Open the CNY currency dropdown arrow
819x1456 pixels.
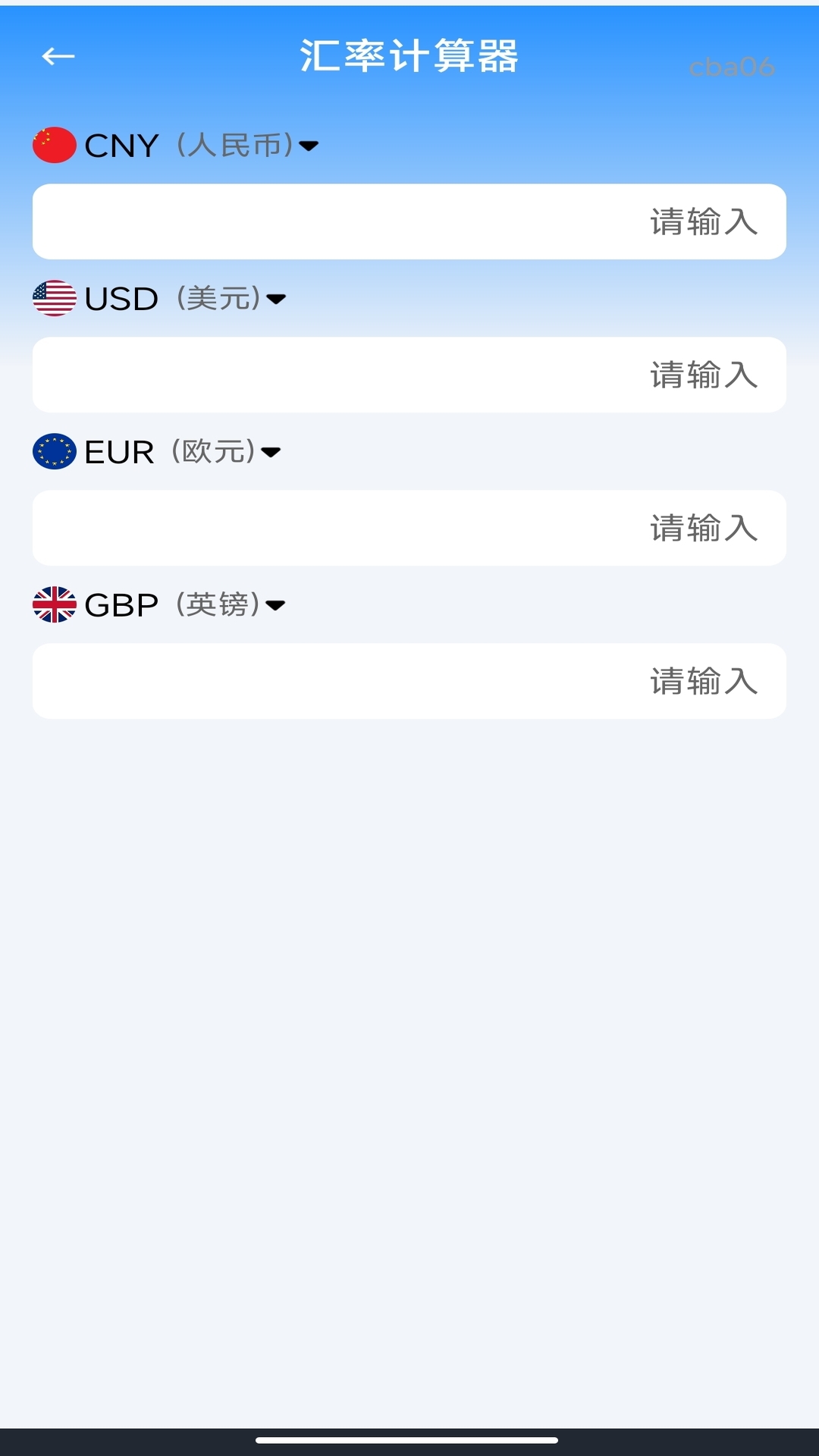point(309,147)
